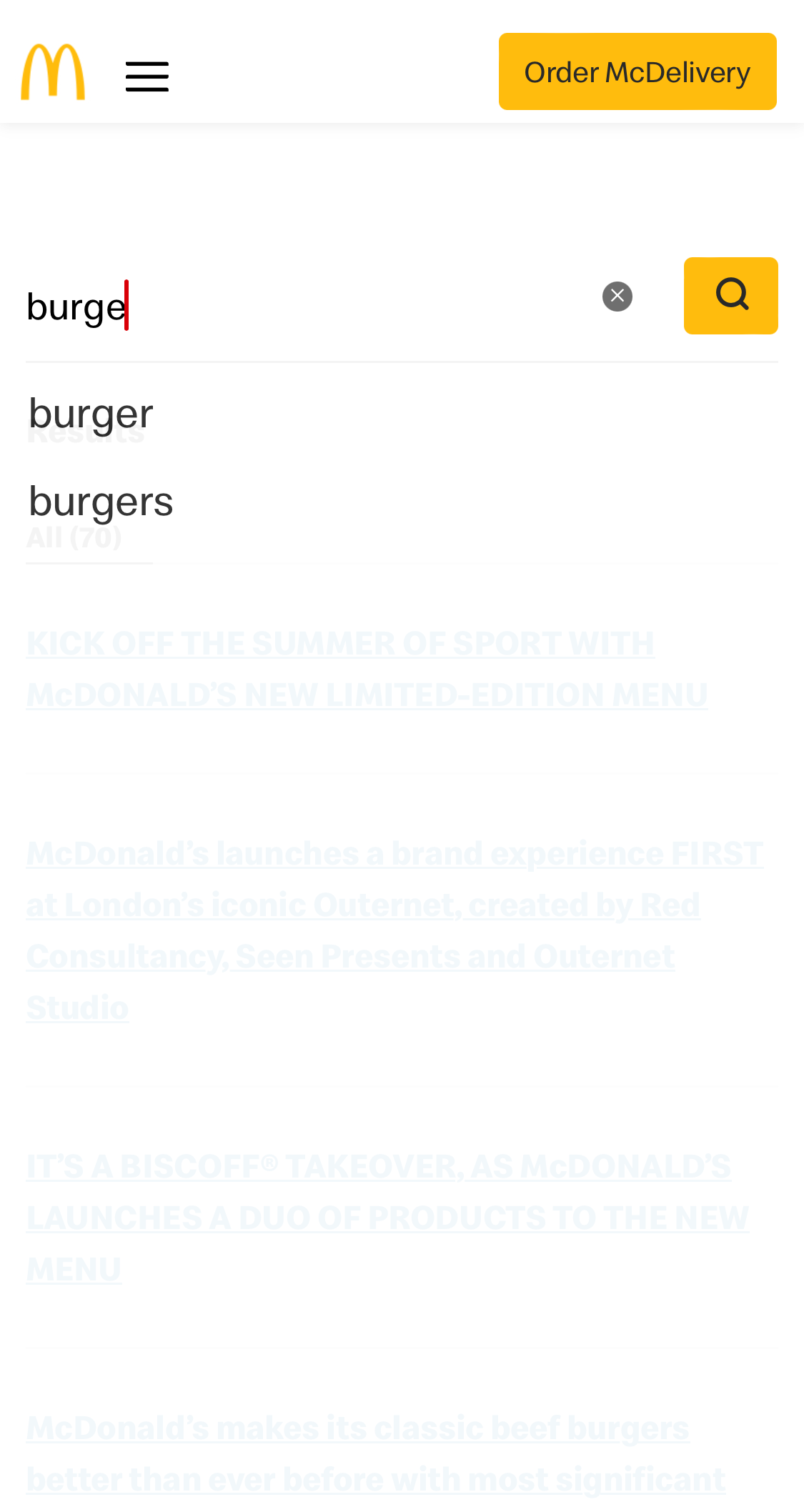
Task: Clear the search query via the X icon
Action: click(615, 295)
